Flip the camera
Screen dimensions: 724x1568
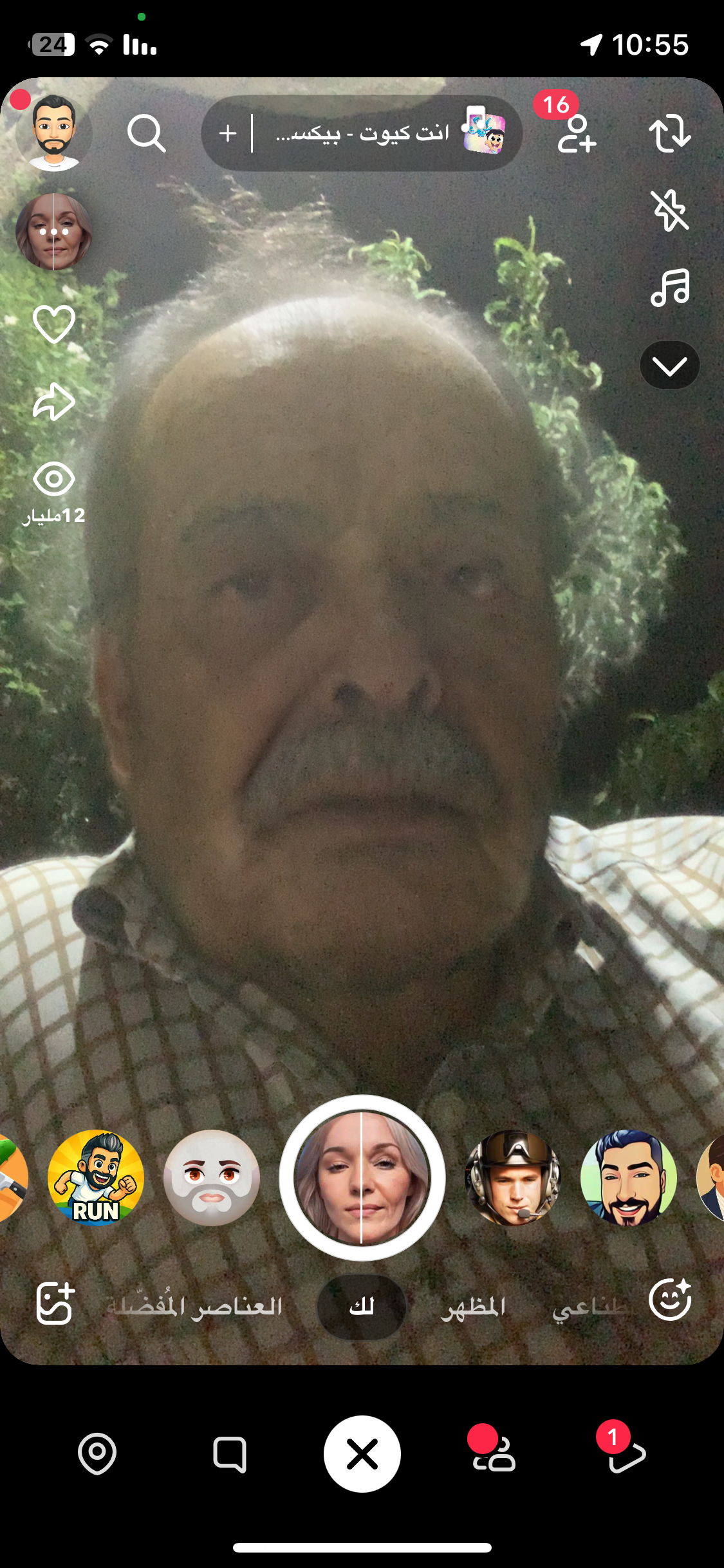(670, 133)
